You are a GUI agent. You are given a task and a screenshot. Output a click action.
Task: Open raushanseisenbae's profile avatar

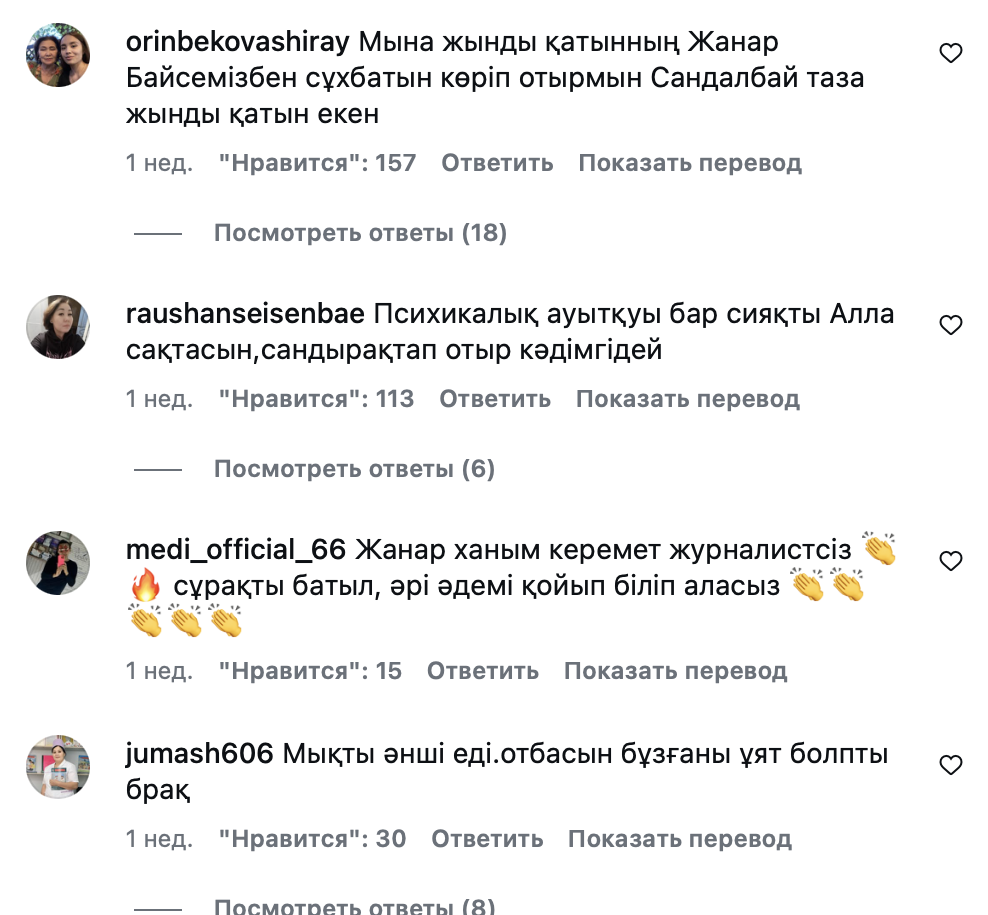tap(57, 326)
